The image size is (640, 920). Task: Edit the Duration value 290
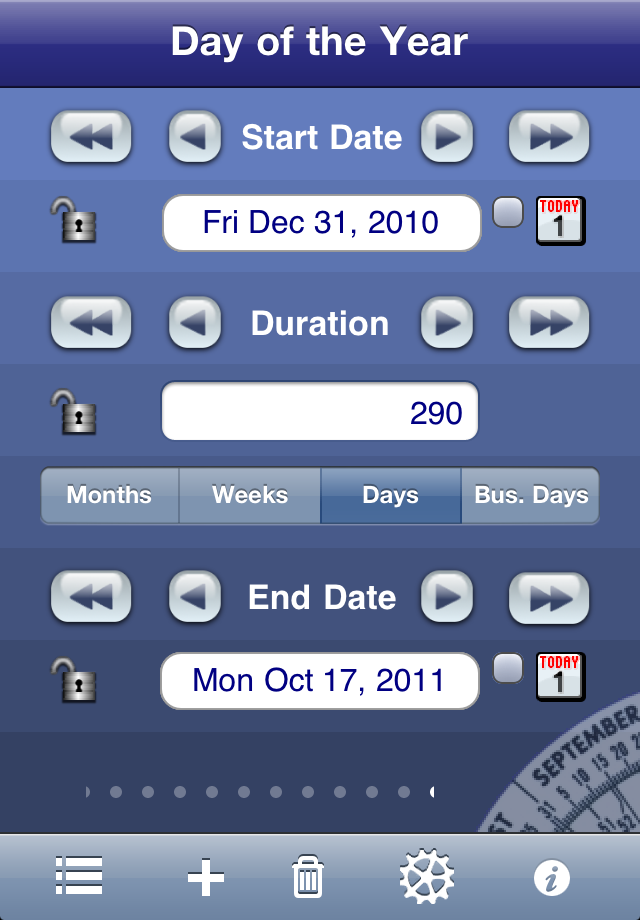(320, 411)
